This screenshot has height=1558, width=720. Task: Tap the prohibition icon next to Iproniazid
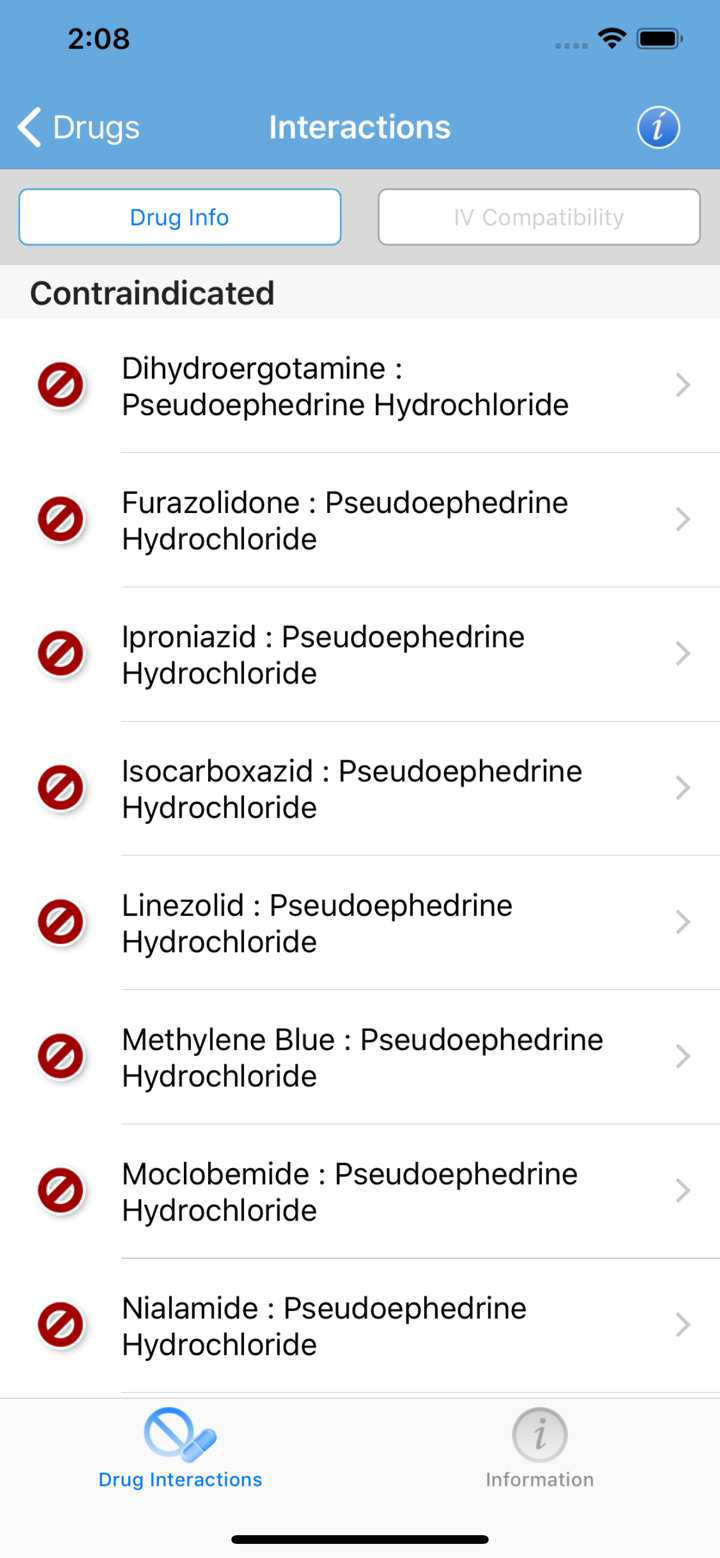[60, 653]
